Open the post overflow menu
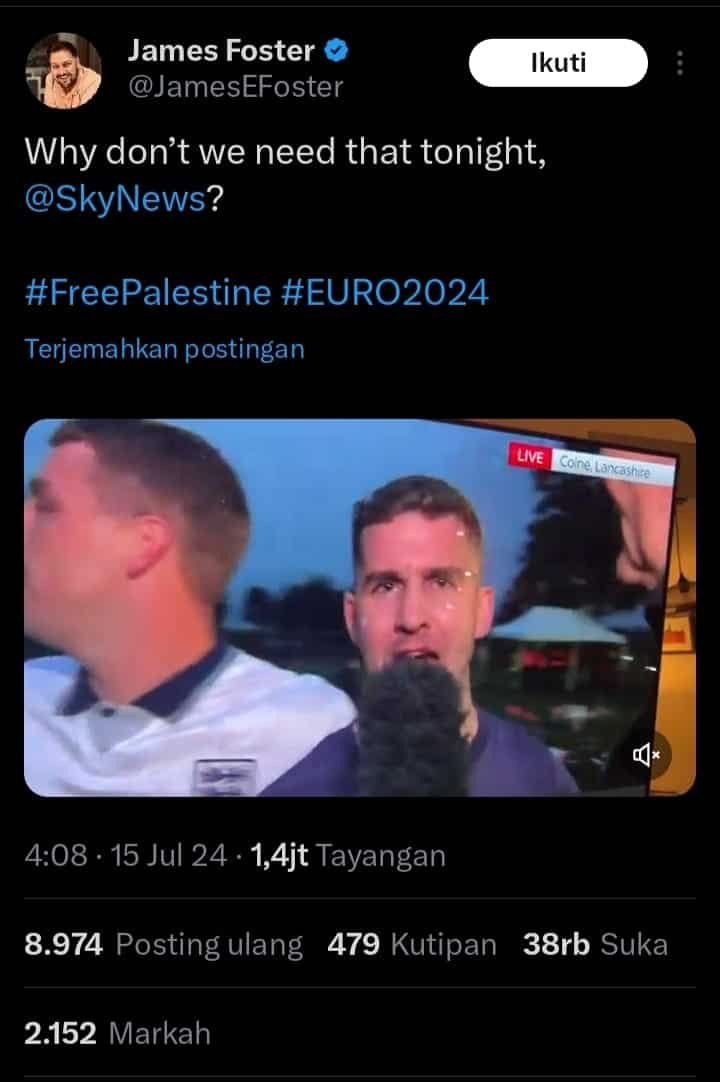The height and width of the screenshot is (1082, 720). (680, 63)
